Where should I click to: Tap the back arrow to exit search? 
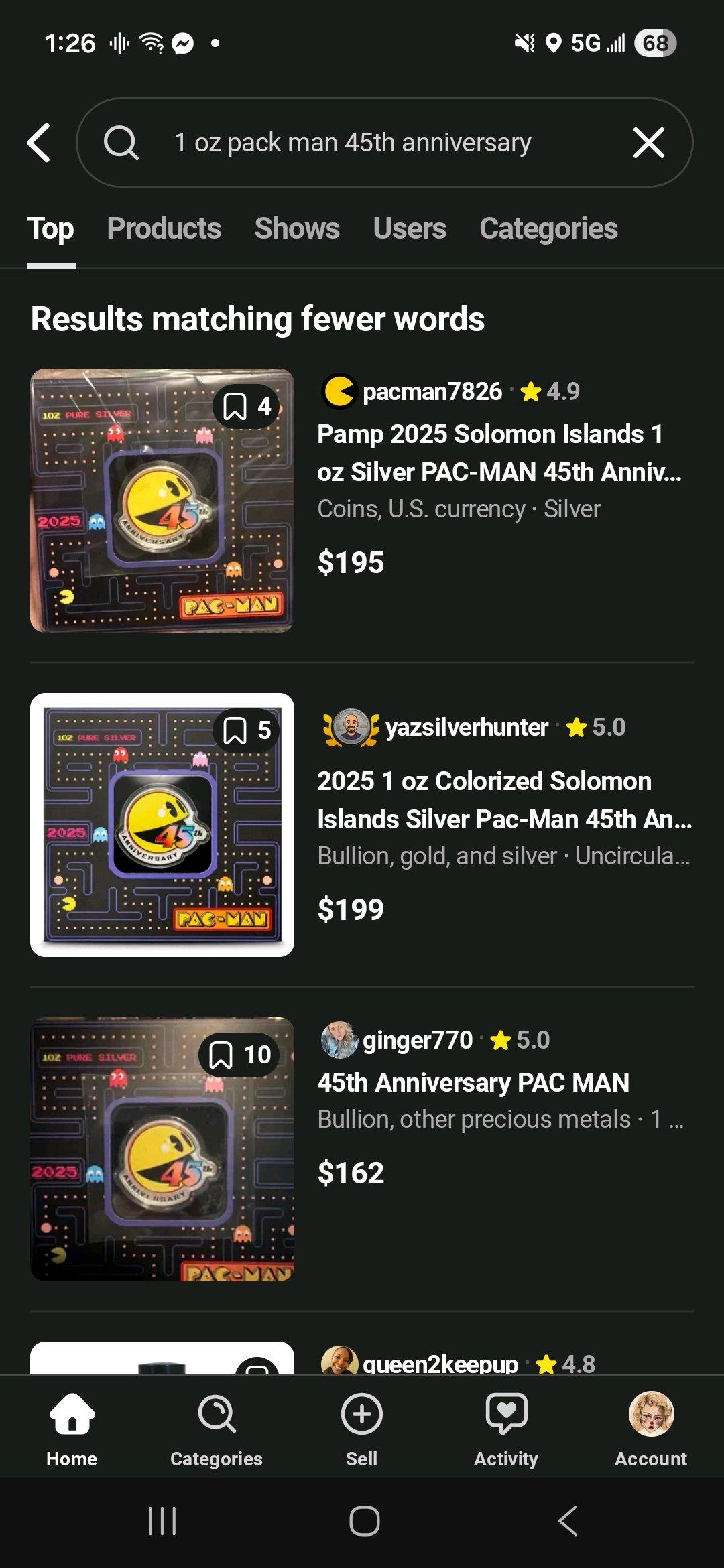tap(38, 142)
